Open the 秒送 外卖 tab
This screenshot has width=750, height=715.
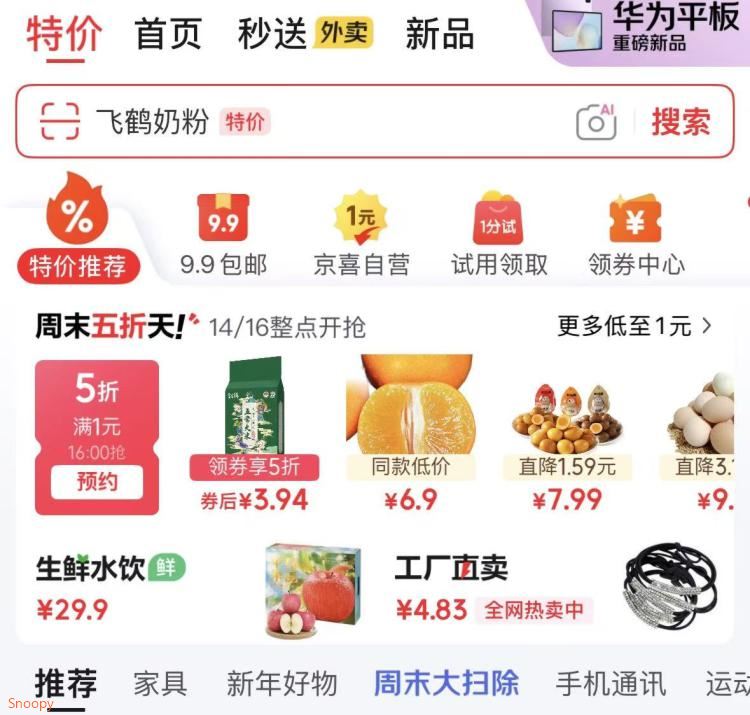pyautogui.click(x=305, y=33)
